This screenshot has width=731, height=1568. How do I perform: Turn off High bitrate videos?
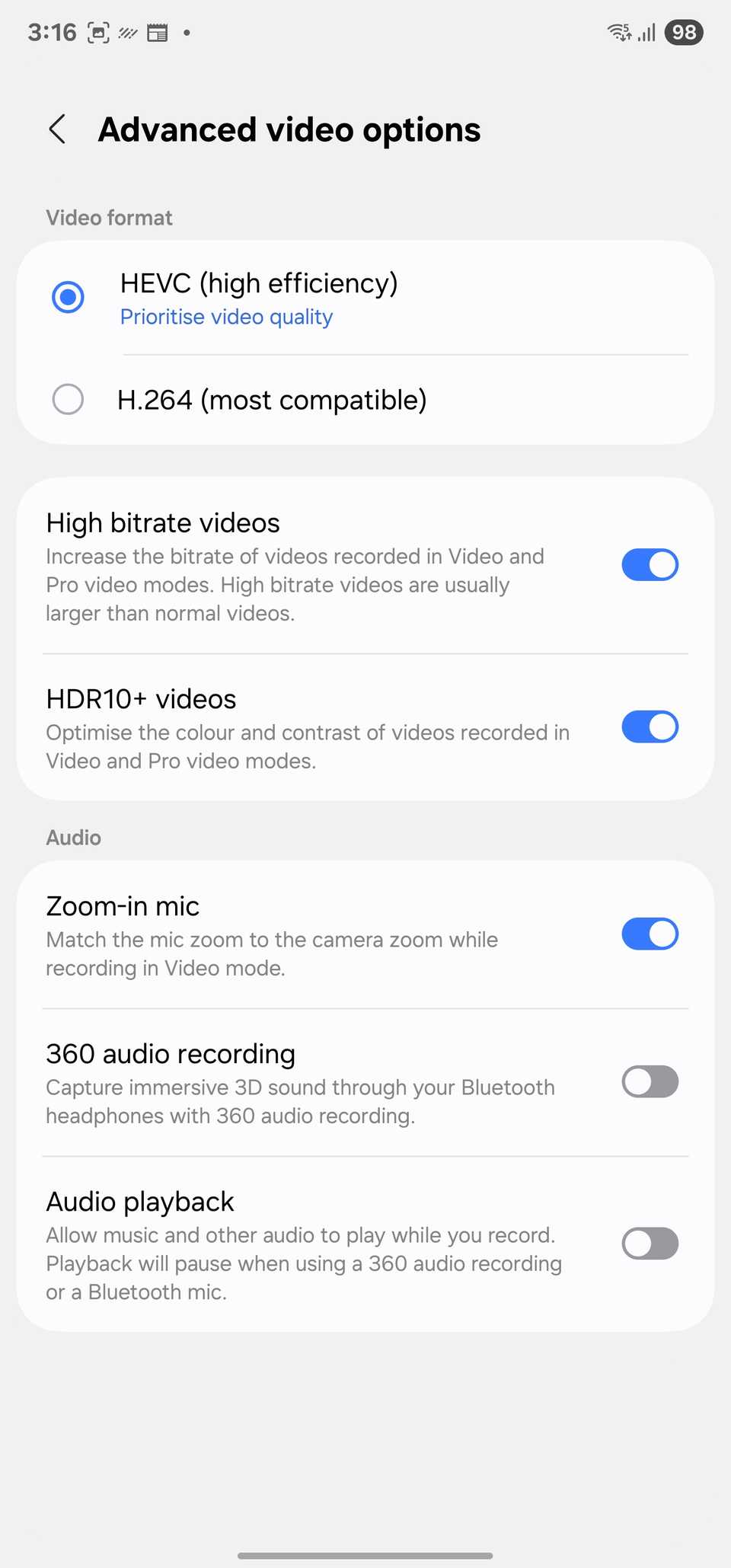click(650, 565)
